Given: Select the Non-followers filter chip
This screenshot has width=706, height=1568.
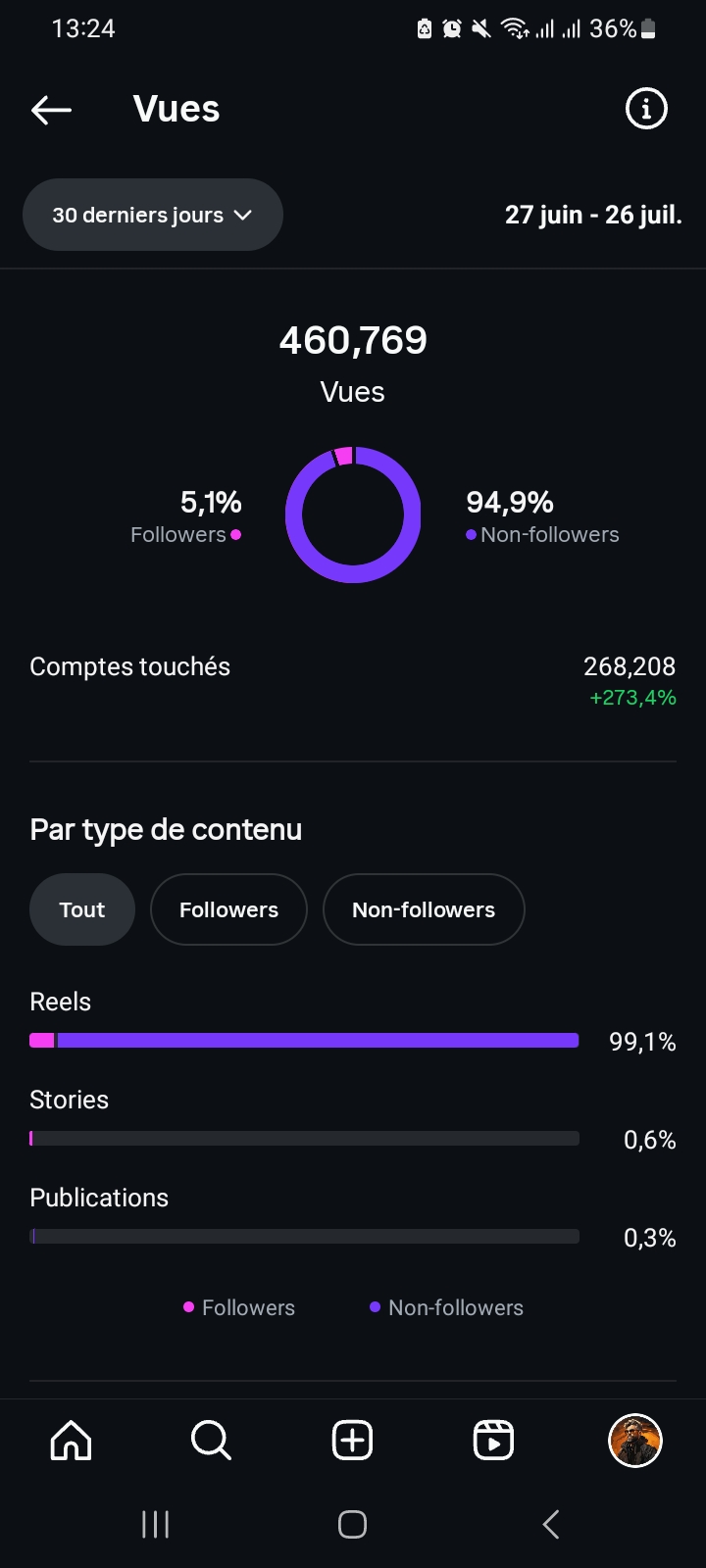Looking at the screenshot, I should coord(424,909).
